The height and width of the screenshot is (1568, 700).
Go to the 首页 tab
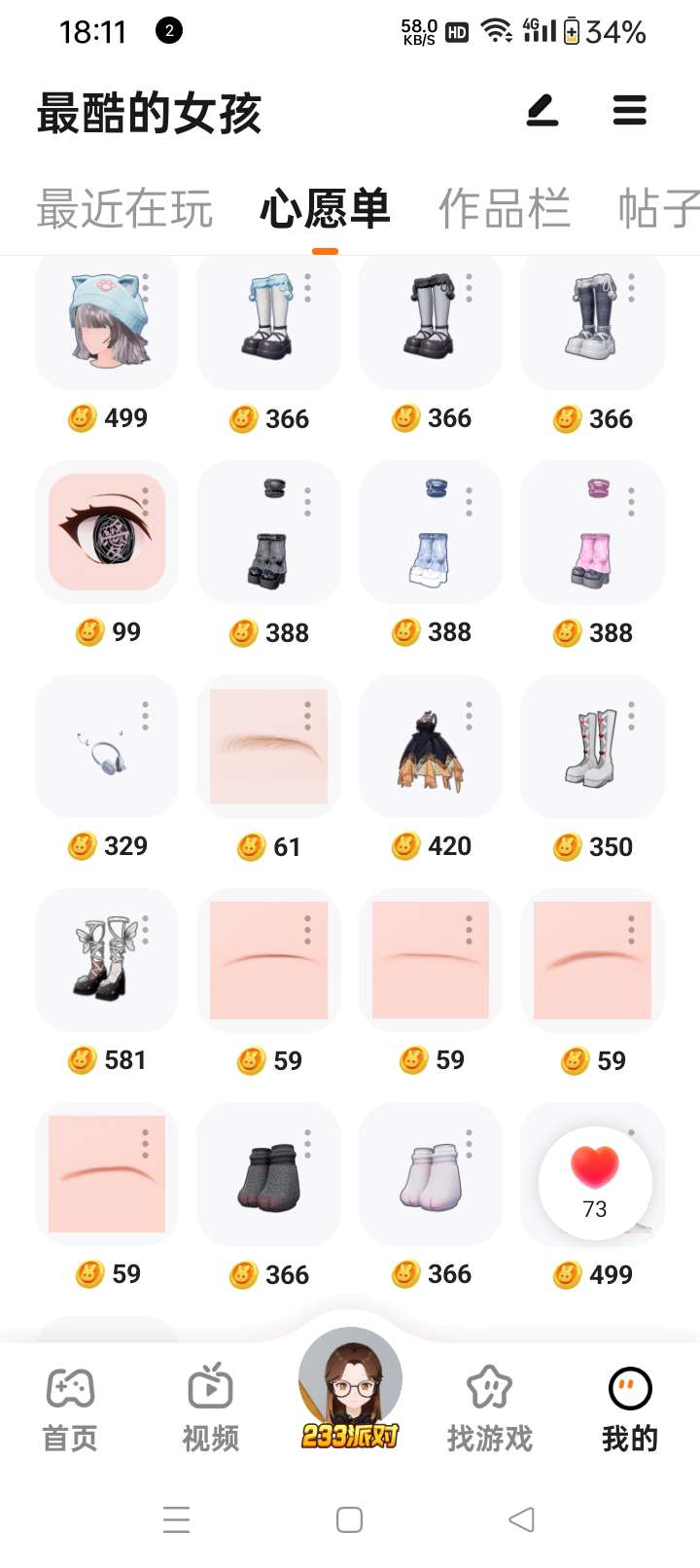70,1408
